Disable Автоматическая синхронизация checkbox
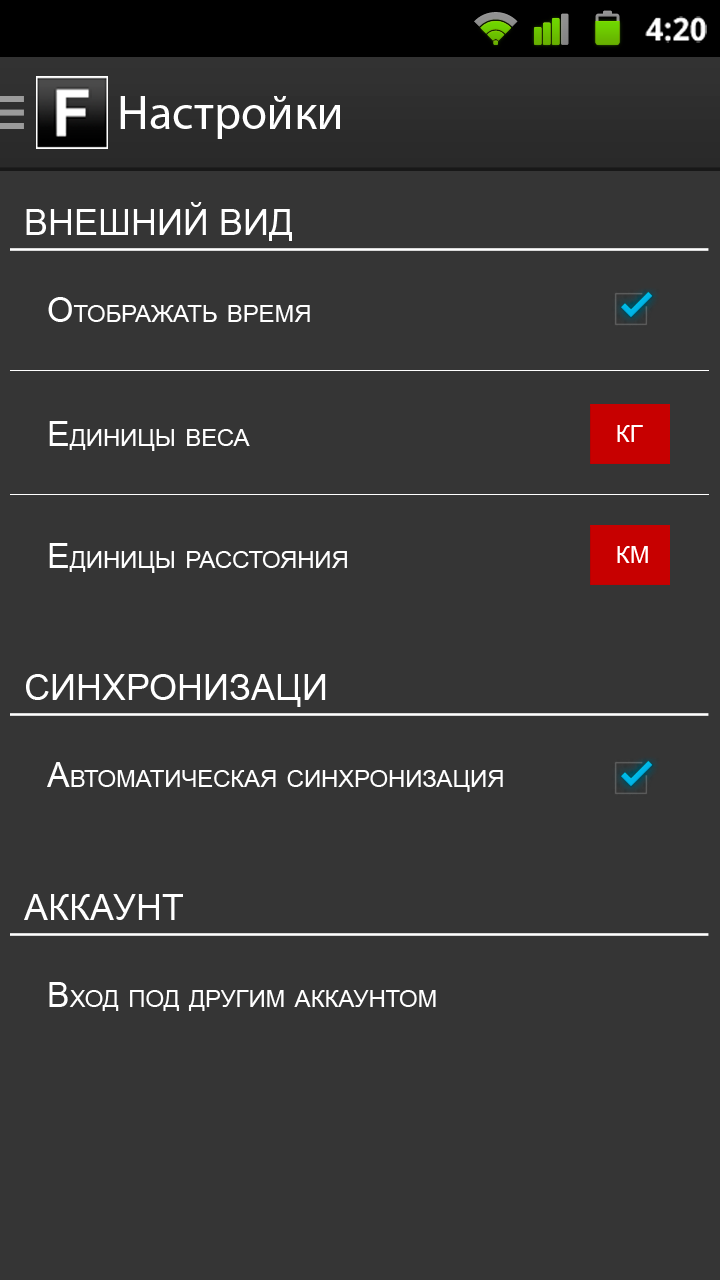The image size is (720, 1280). click(632, 777)
